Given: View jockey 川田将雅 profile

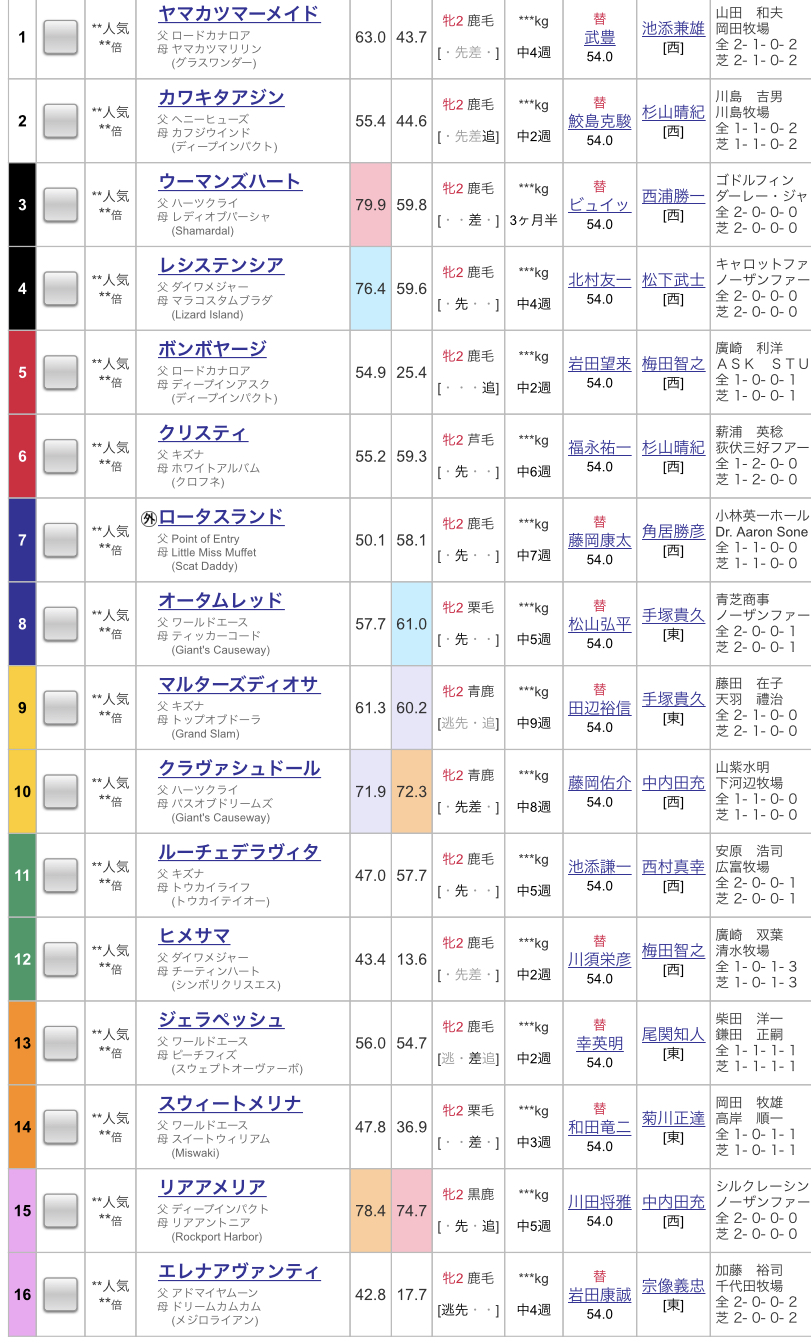Looking at the screenshot, I should [600, 1202].
